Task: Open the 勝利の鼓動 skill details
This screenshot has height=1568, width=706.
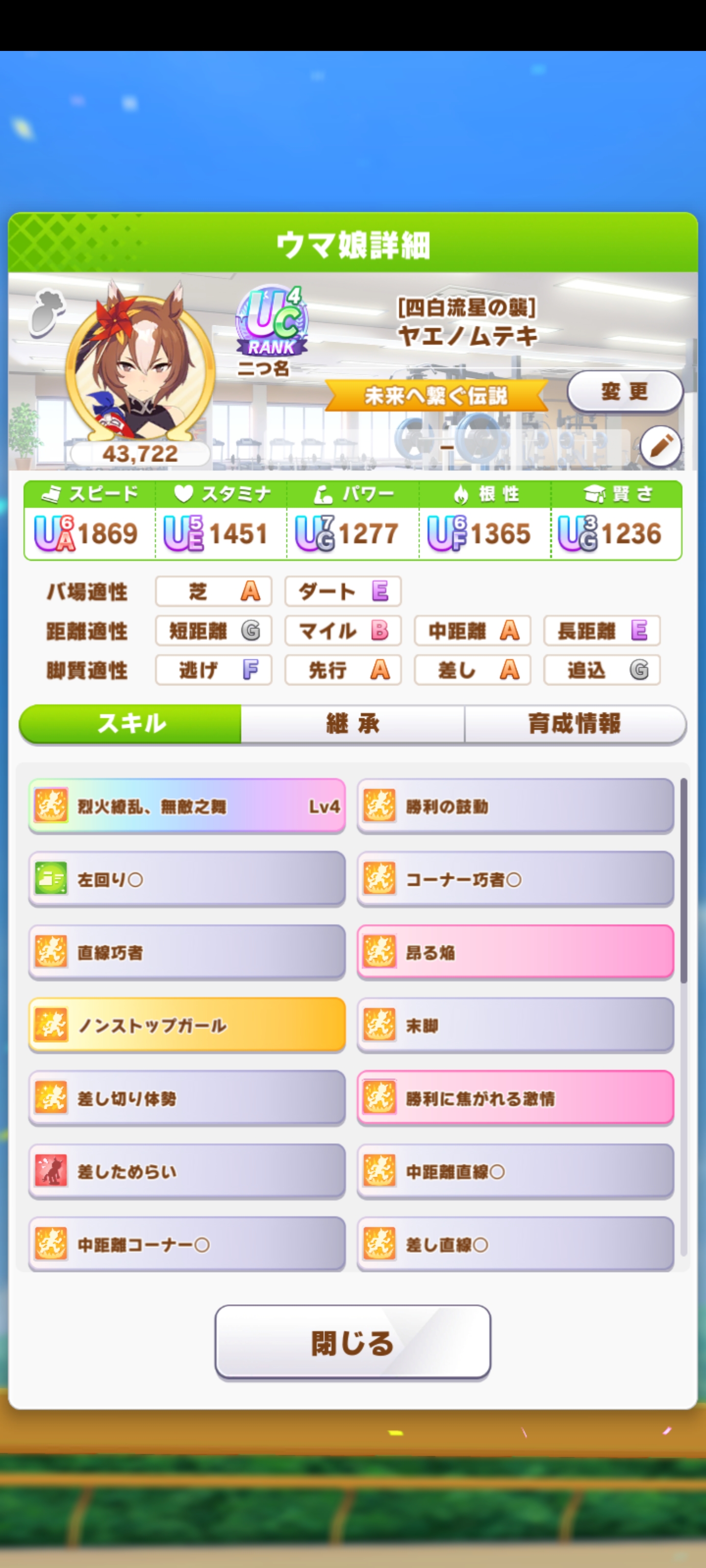Action: (515, 807)
